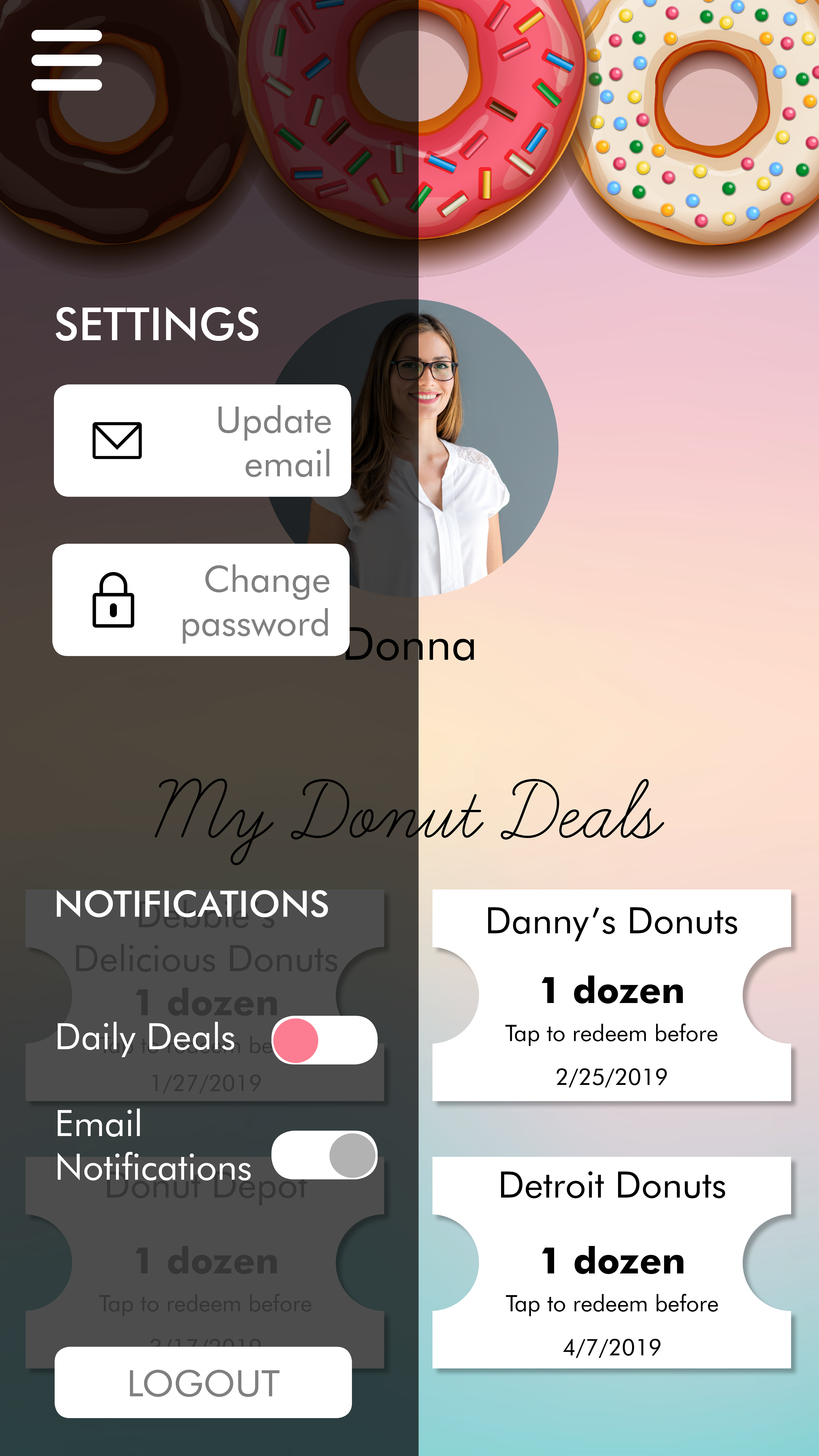
Task: Redeem the Detroit Donuts coupon
Action: [611, 1263]
